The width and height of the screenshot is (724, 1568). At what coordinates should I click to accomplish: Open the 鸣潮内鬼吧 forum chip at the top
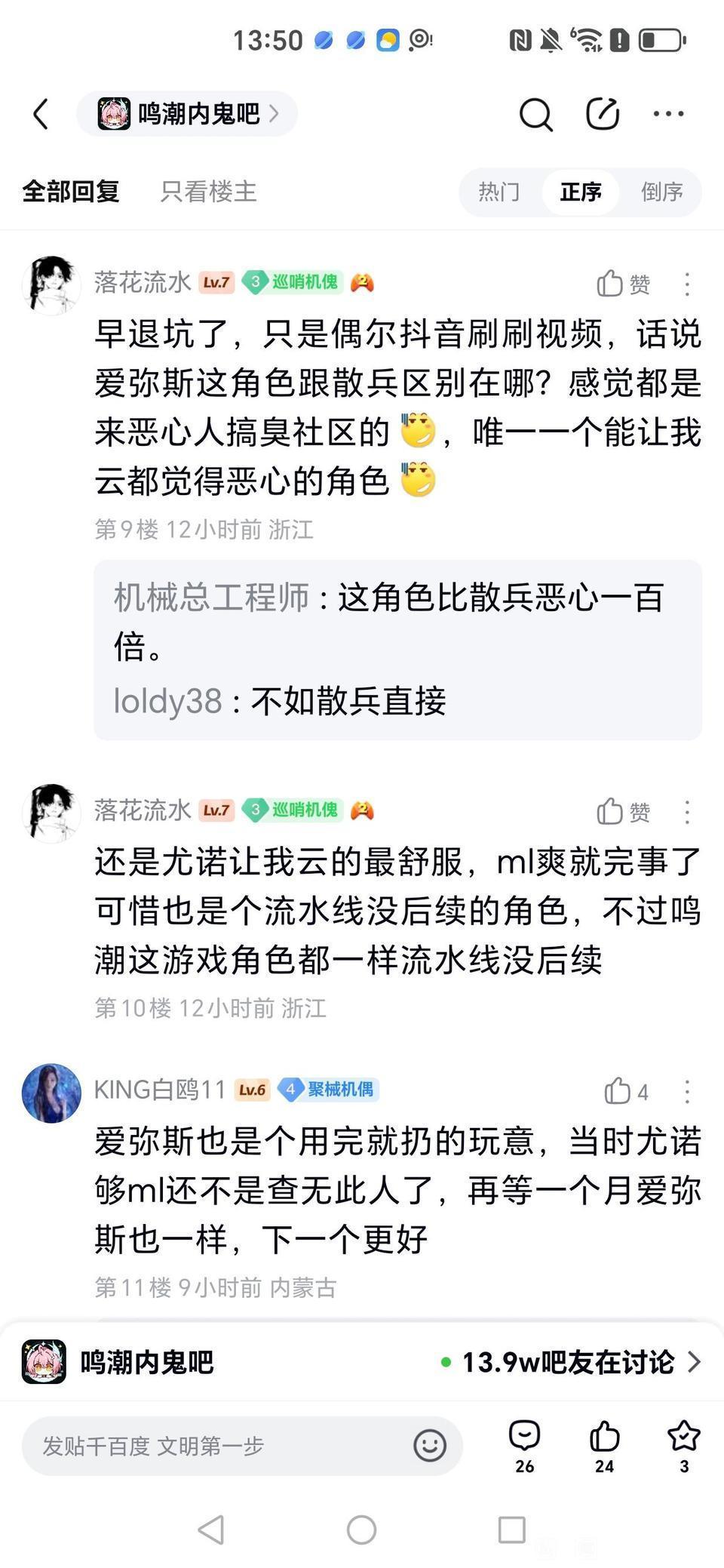[x=187, y=114]
